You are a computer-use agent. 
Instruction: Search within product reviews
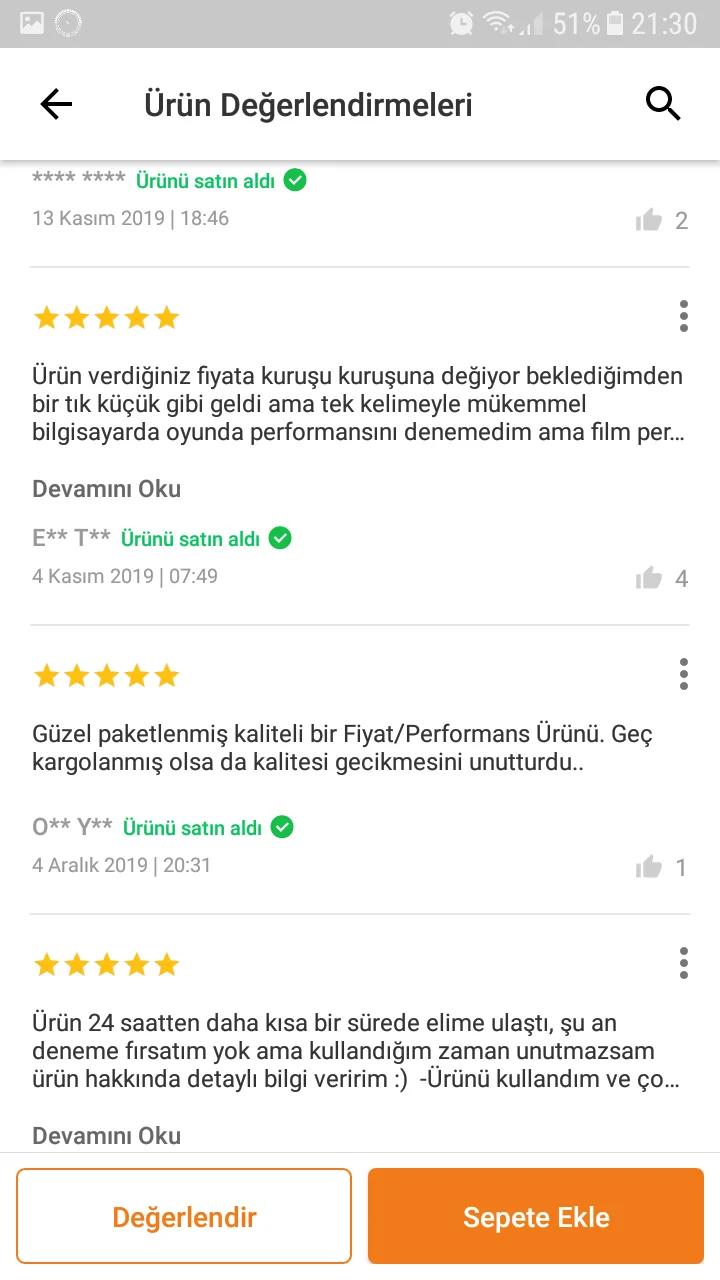pyautogui.click(x=663, y=103)
